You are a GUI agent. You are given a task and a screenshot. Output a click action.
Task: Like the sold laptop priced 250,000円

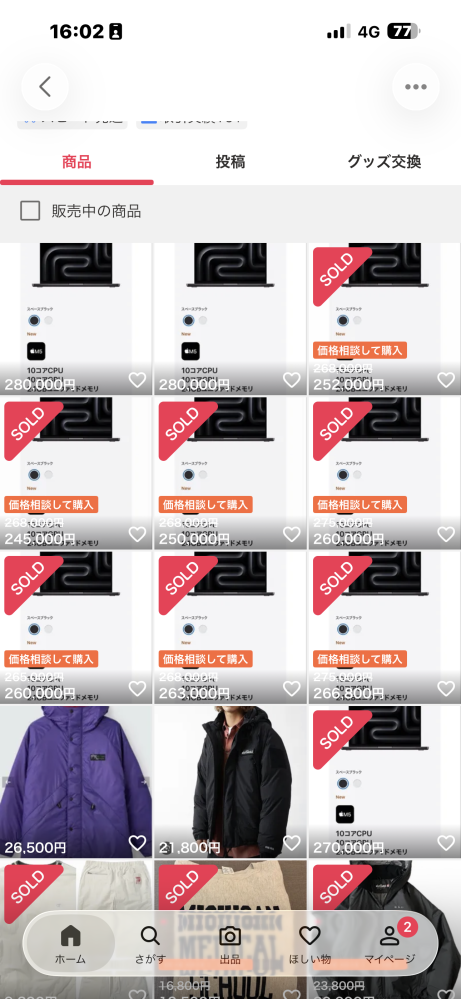point(292,535)
